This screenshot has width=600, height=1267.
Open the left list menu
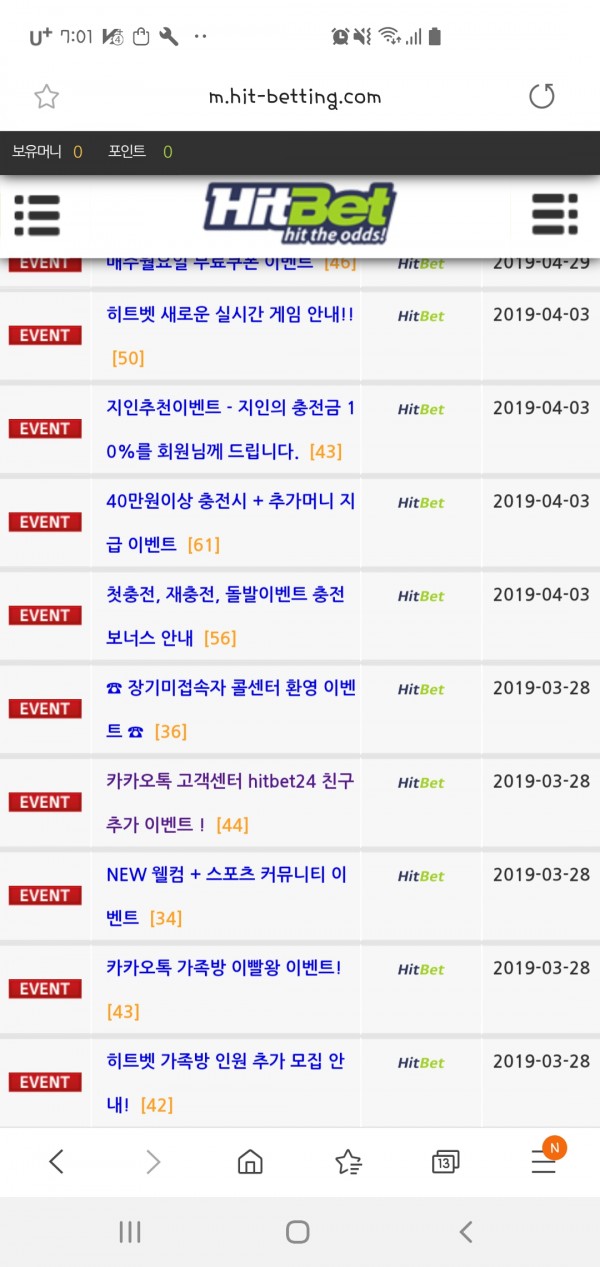37,215
